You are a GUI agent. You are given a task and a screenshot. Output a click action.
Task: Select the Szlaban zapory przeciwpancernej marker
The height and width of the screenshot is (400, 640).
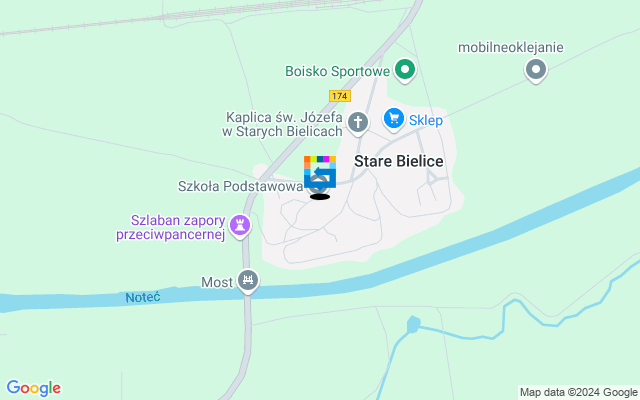240,226
